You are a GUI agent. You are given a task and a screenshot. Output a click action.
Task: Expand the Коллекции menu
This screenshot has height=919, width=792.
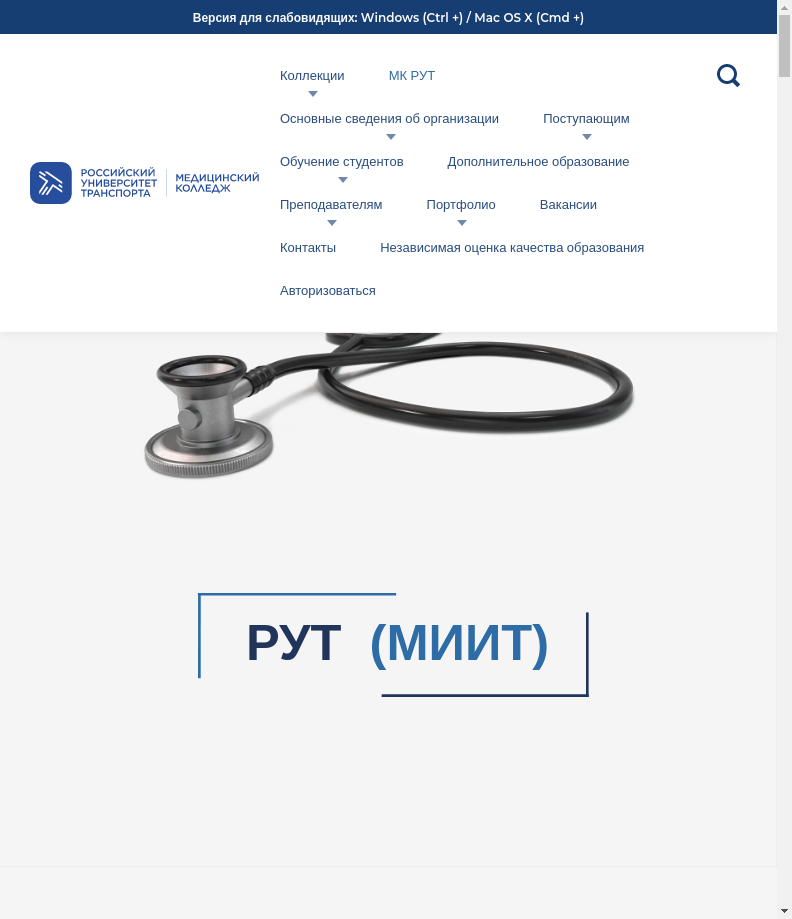312,76
